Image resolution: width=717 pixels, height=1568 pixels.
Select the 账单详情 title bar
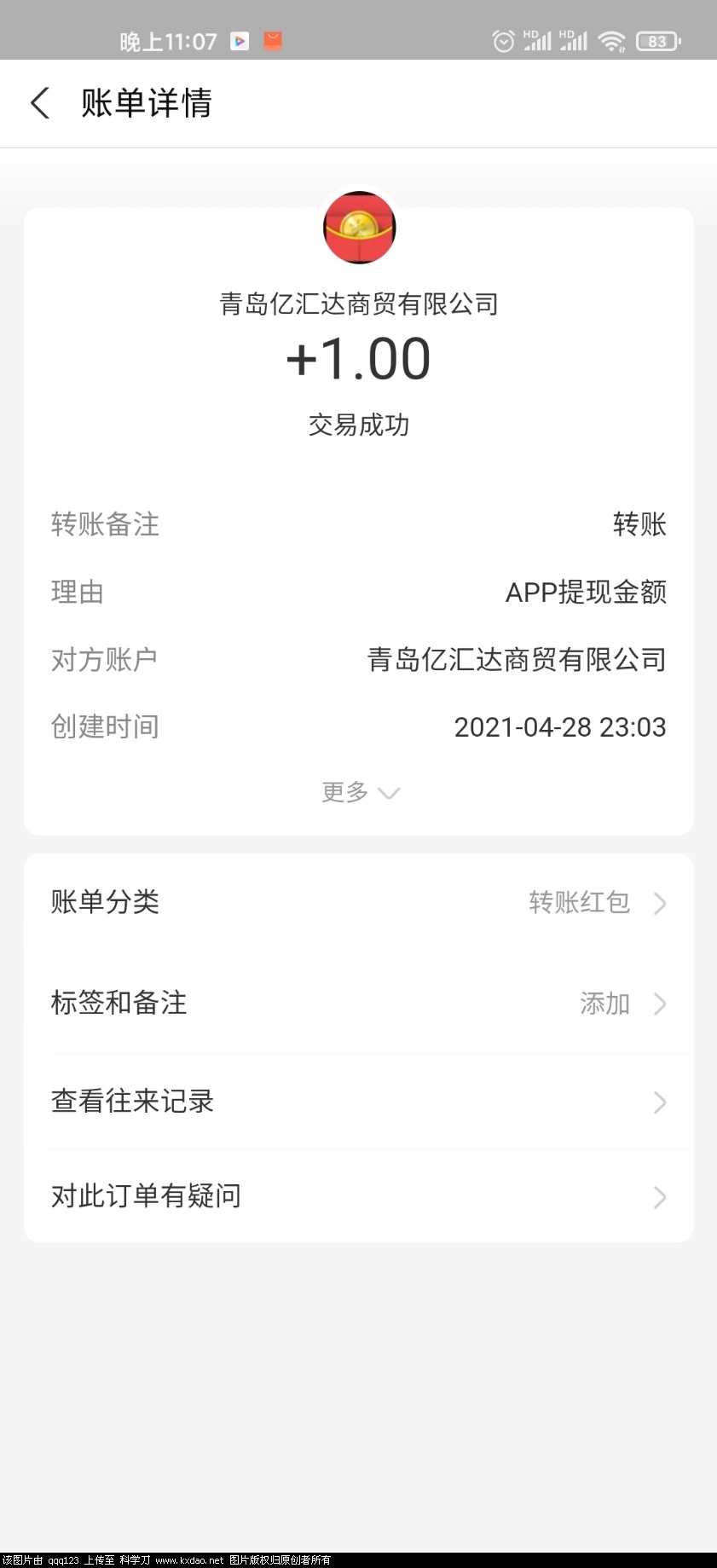coord(147,102)
